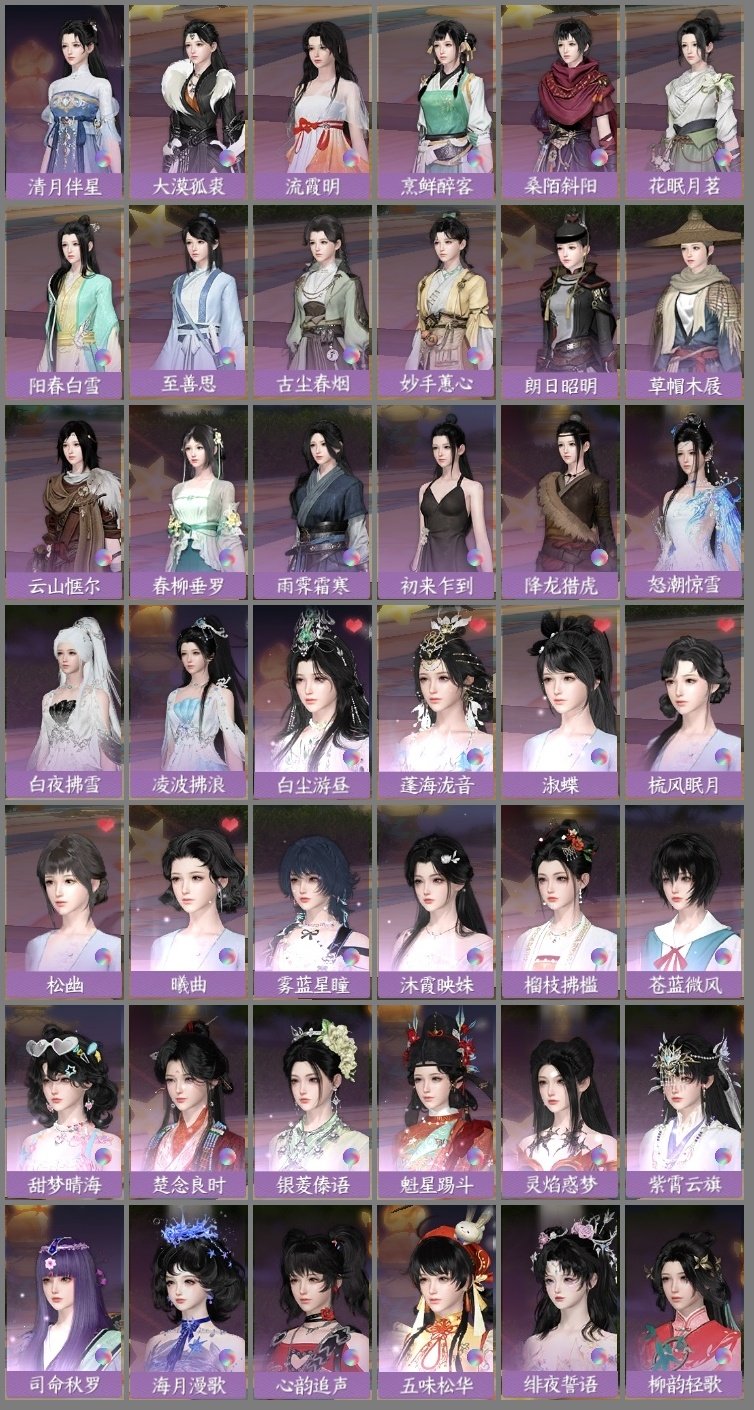Click the dye orb on 雨霁霜寒
Viewport: 754px width, 1410px height.
pos(353,554)
